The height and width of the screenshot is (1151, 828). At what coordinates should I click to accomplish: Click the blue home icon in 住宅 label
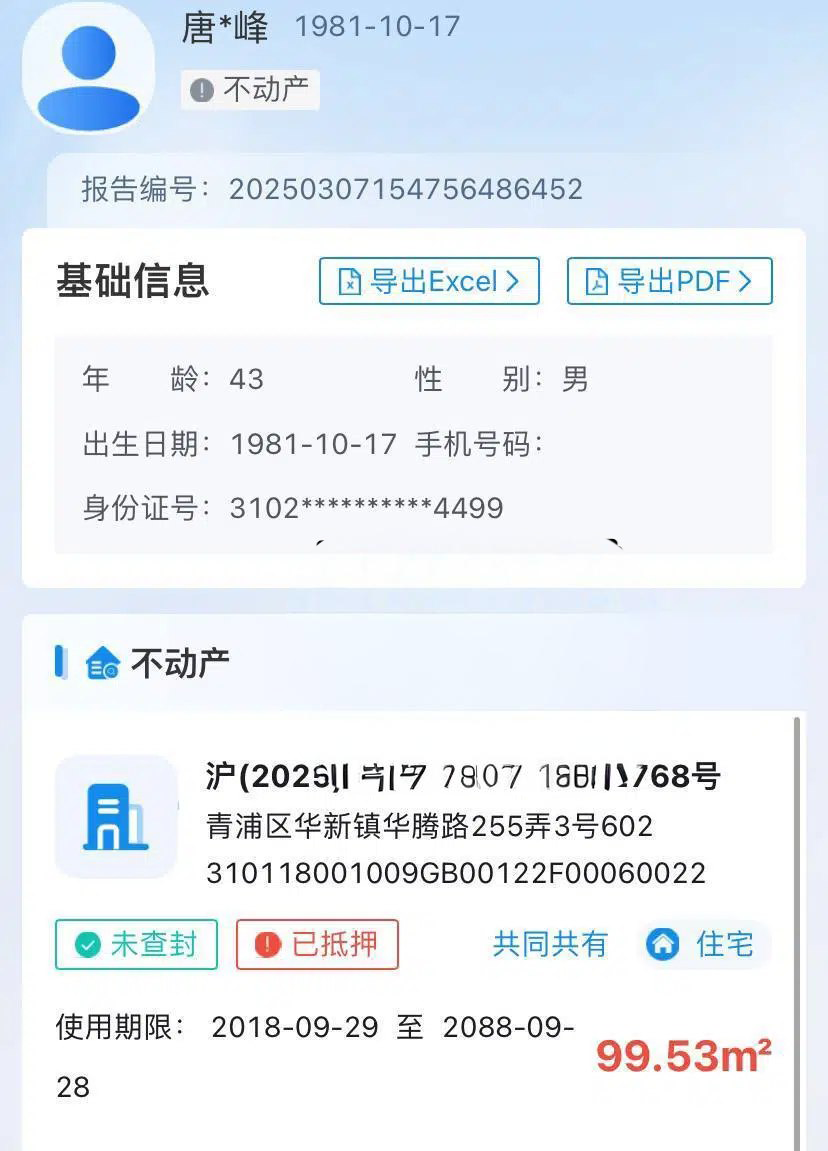pos(661,943)
